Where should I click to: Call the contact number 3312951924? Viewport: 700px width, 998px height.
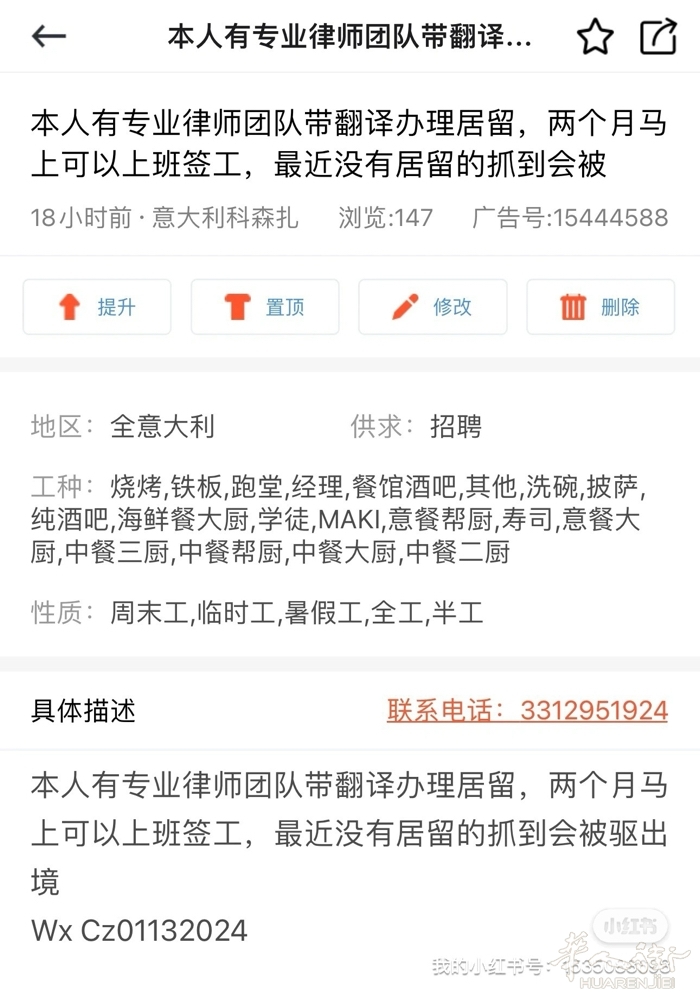pyautogui.click(x=527, y=711)
